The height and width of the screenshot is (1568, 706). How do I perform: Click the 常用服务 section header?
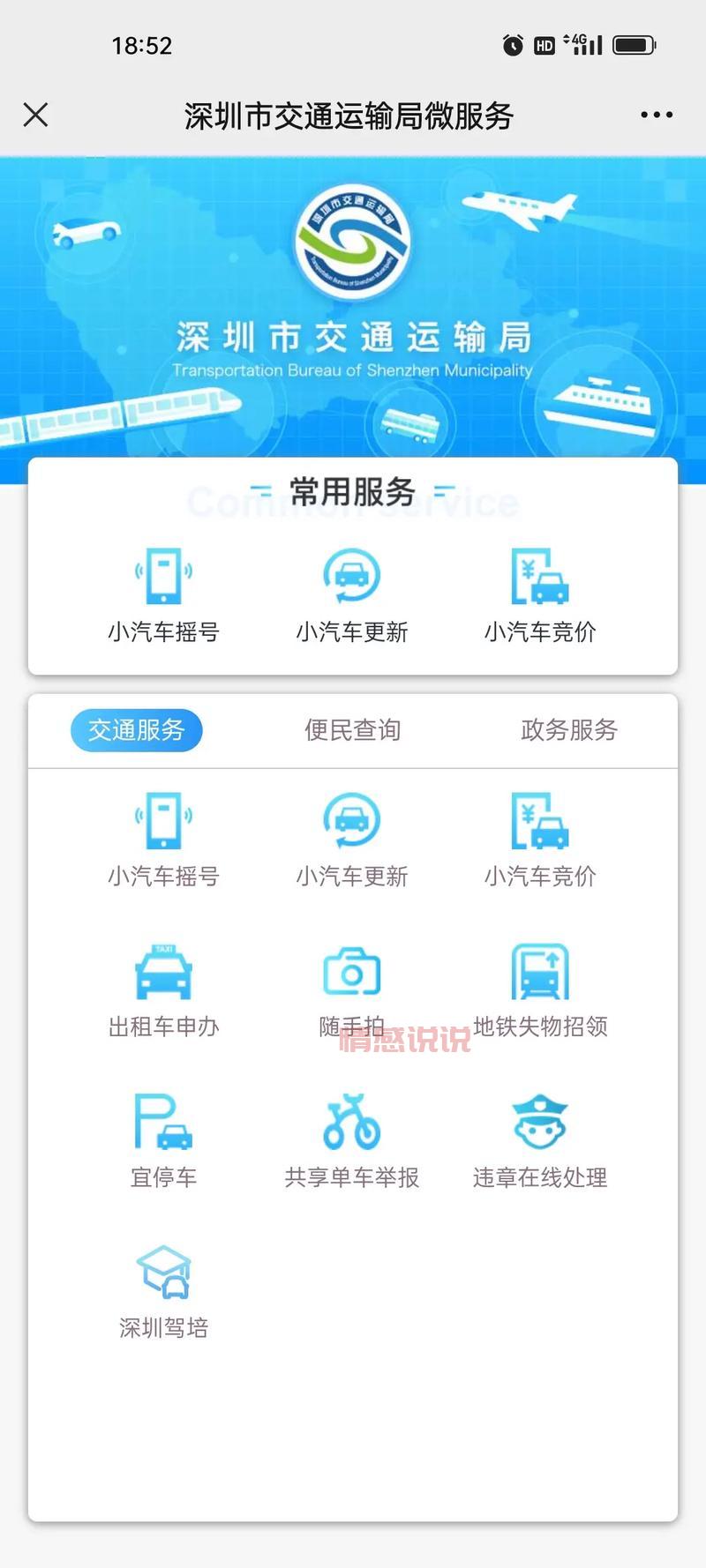(x=353, y=492)
